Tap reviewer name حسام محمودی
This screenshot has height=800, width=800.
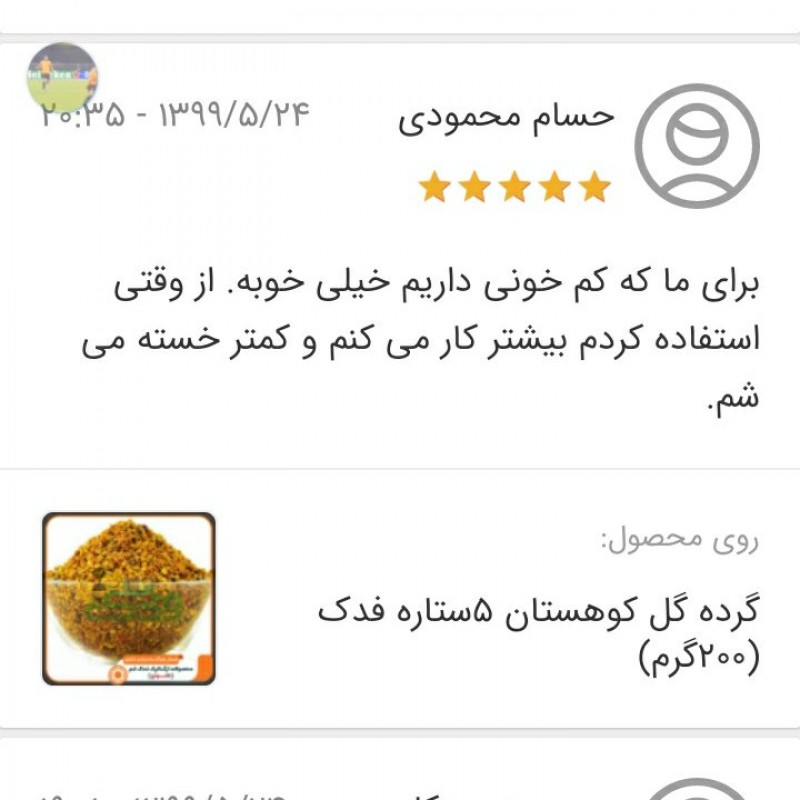pyautogui.click(x=506, y=119)
